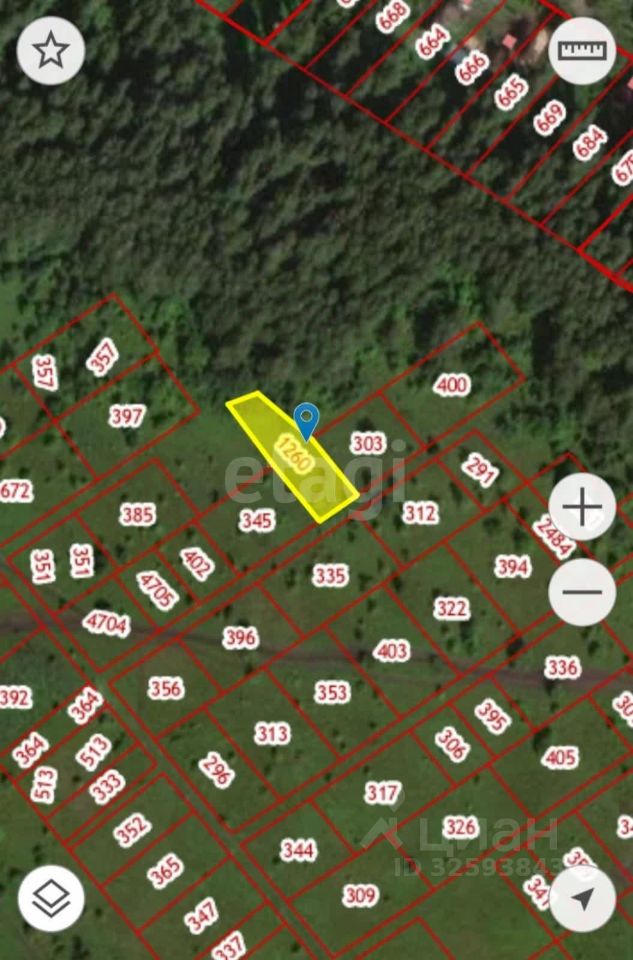Add this plot to favorites with the star
Screen dimensions: 633x960
pos(51,51)
